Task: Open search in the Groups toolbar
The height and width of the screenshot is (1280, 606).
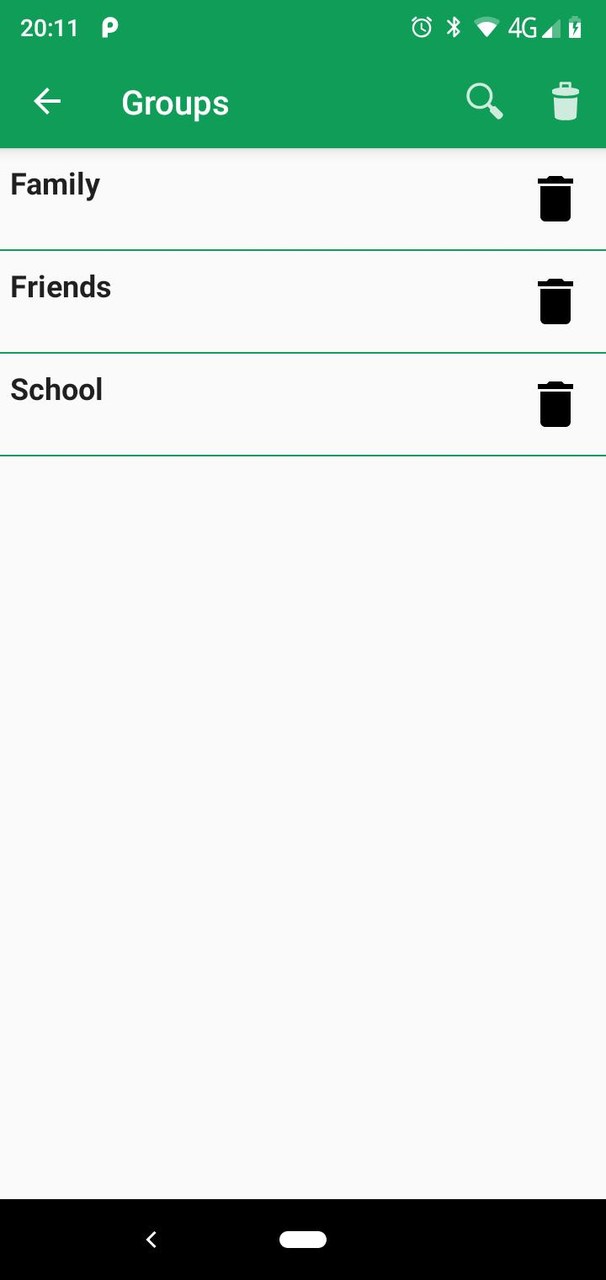Action: tap(484, 101)
